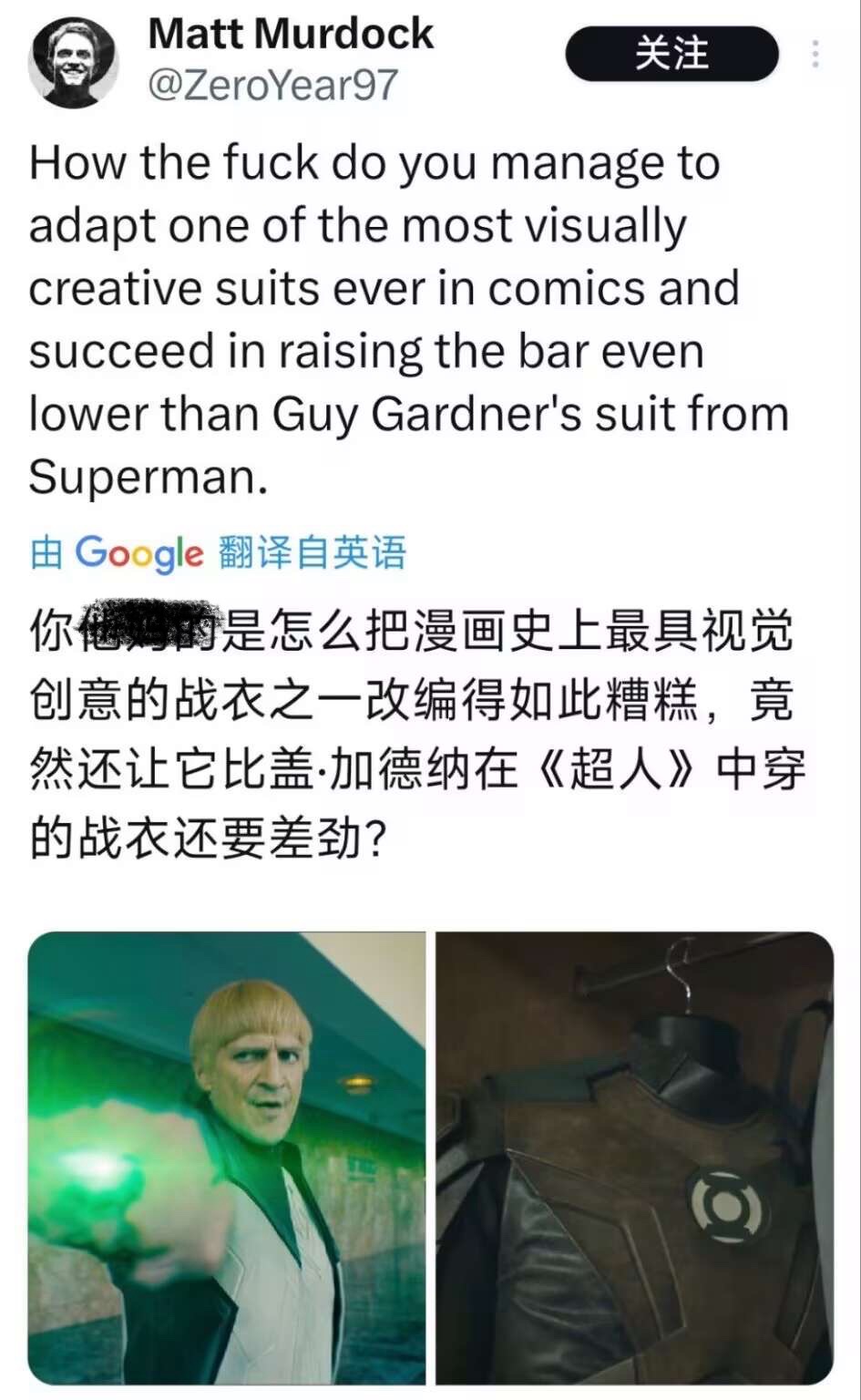861x1400 pixels.
Task: Open the photo of the hanging lantern suit
Action: pos(634,1158)
